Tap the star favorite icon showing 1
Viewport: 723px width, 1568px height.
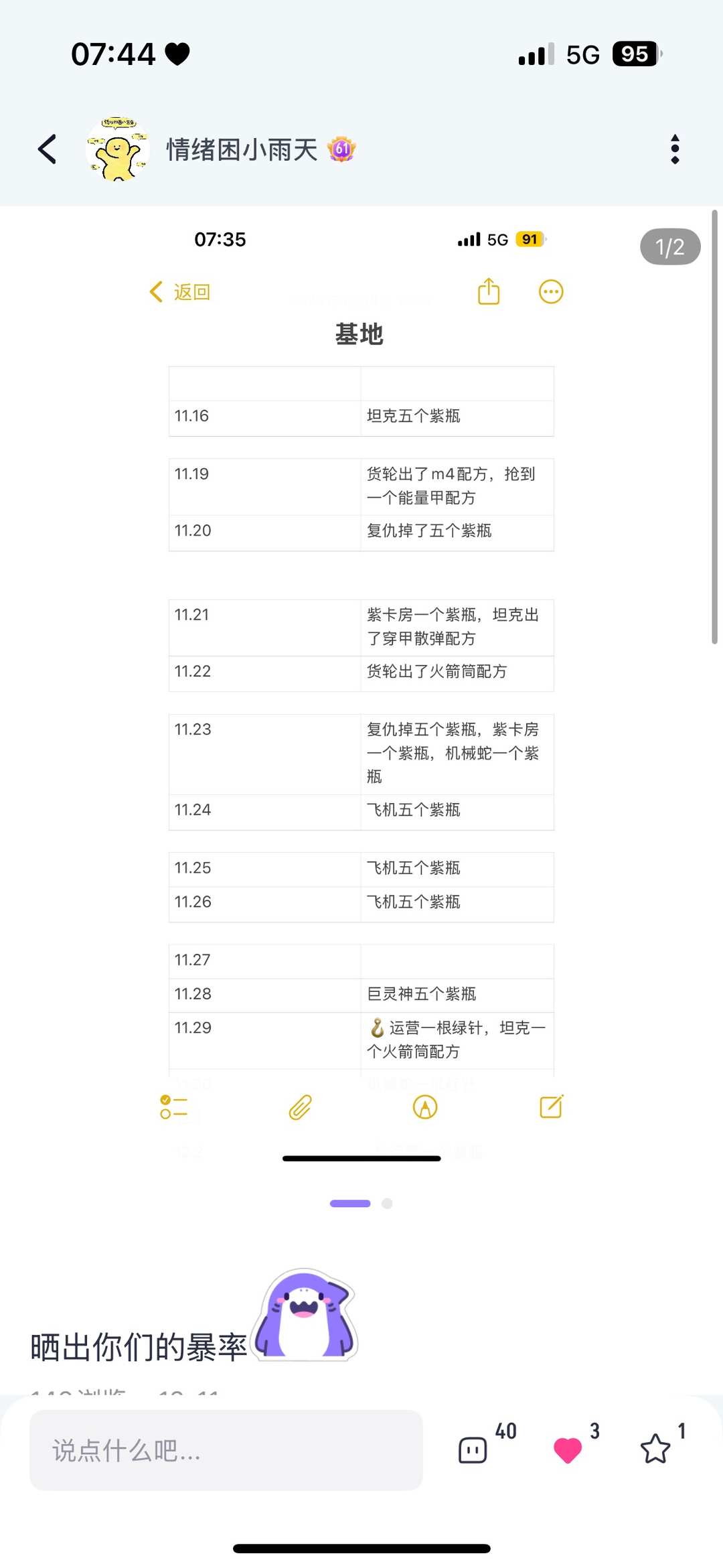click(x=654, y=1450)
